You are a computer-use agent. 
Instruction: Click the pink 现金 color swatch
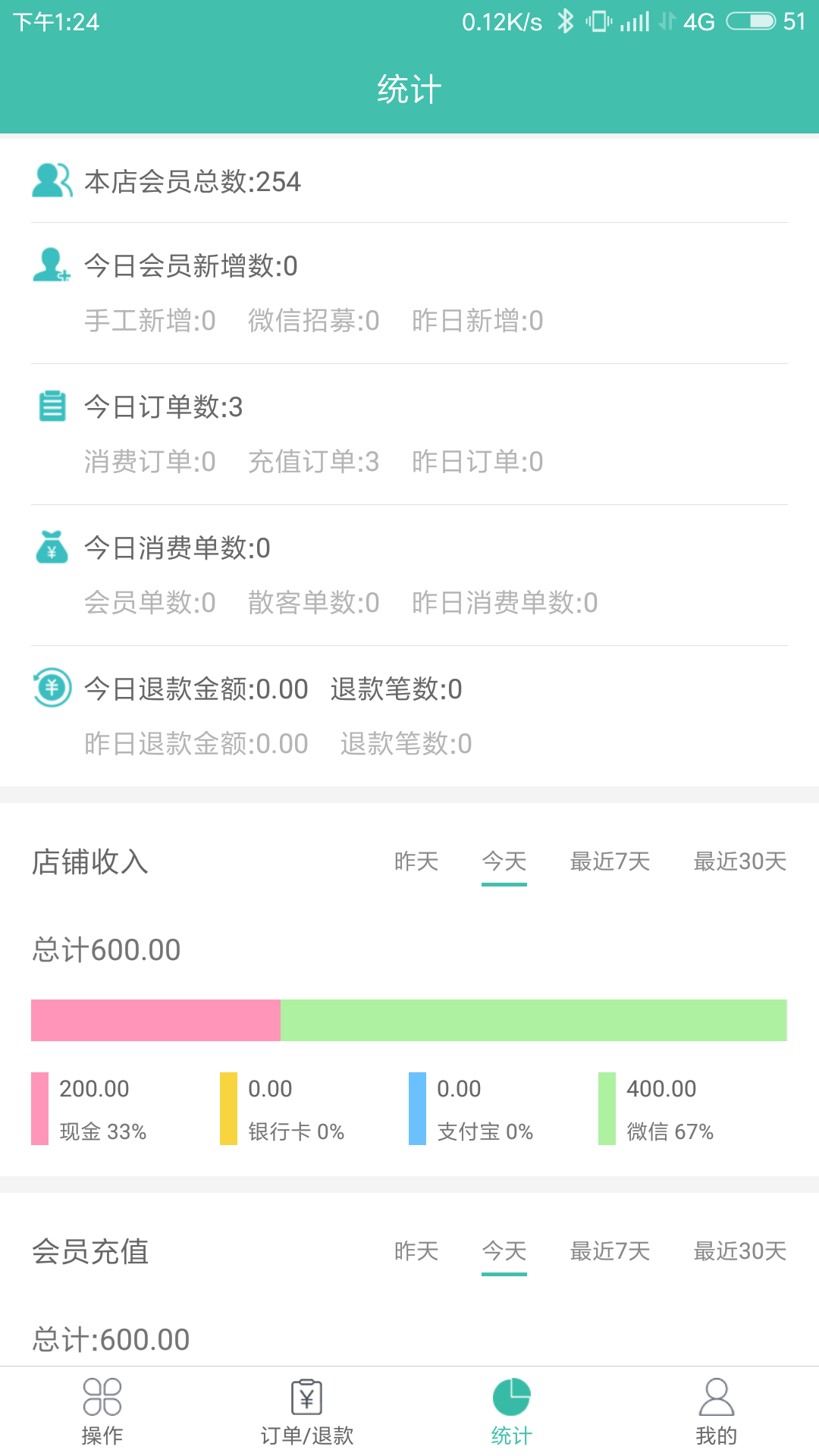tap(39, 1109)
